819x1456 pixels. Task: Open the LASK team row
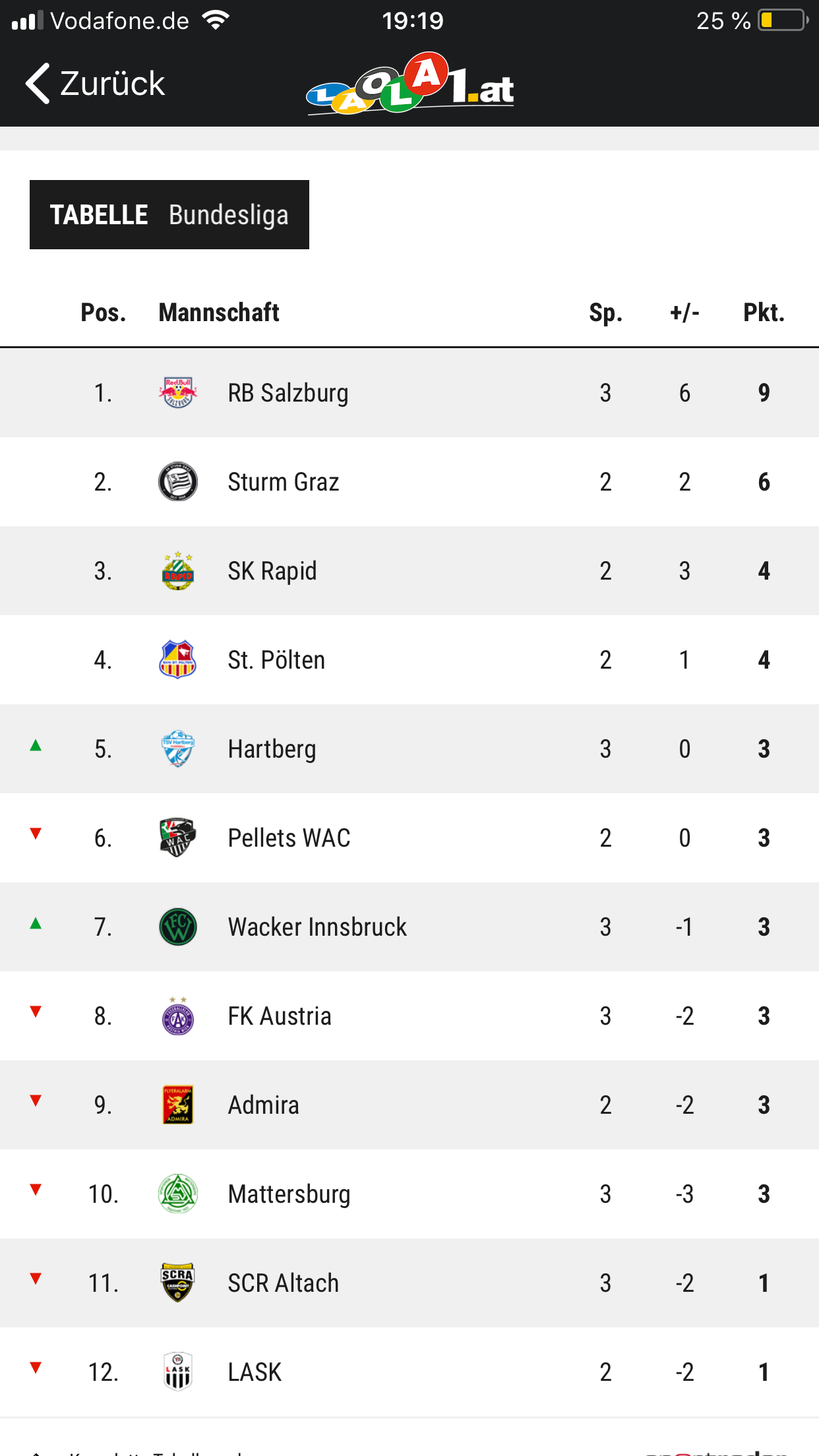409,1372
